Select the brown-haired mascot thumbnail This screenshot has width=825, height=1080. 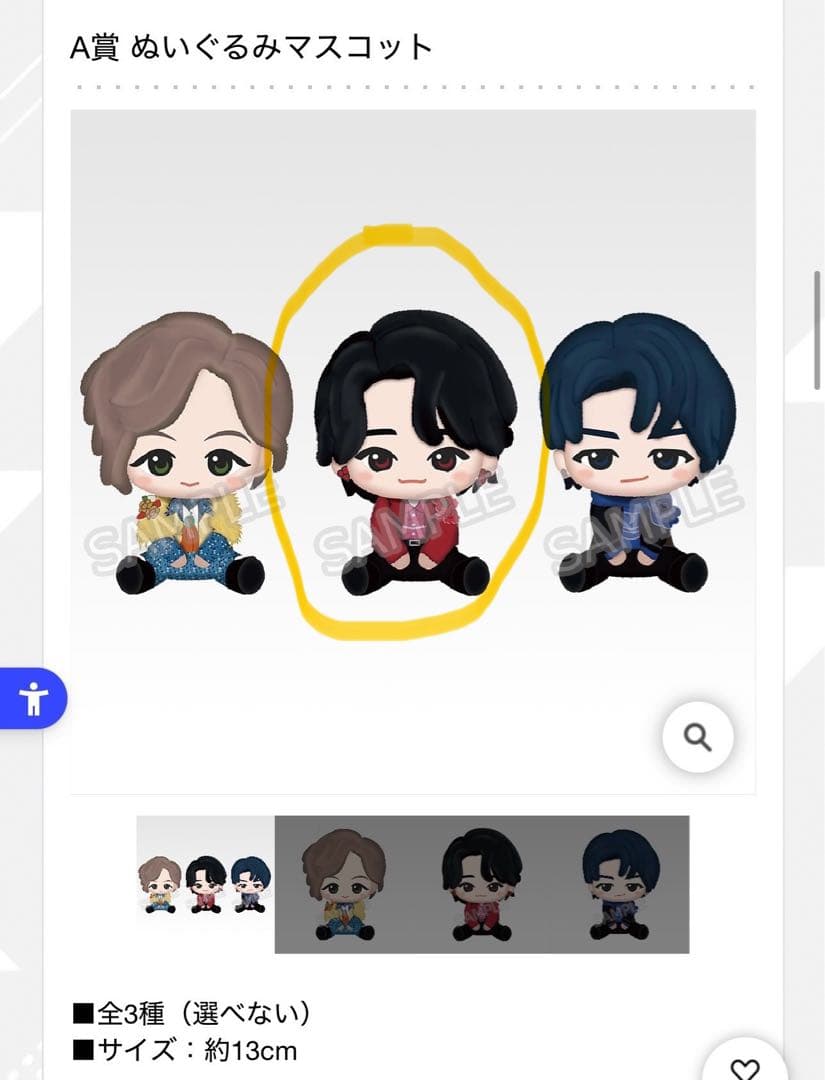(345, 884)
